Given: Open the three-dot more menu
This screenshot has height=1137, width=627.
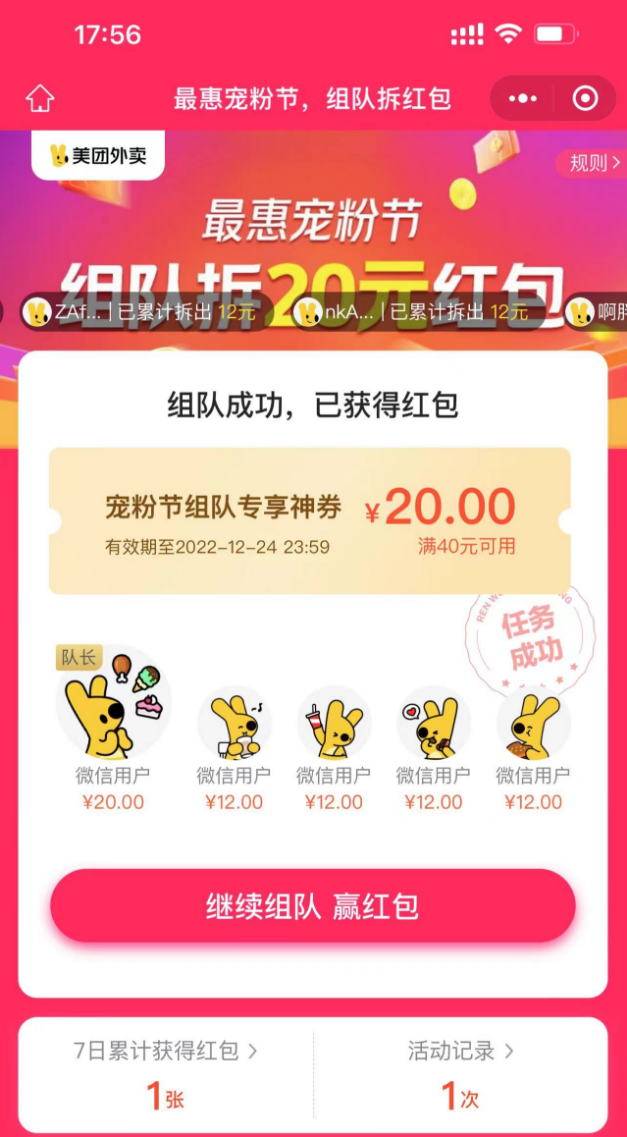Looking at the screenshot, I should tap(523, 99).
